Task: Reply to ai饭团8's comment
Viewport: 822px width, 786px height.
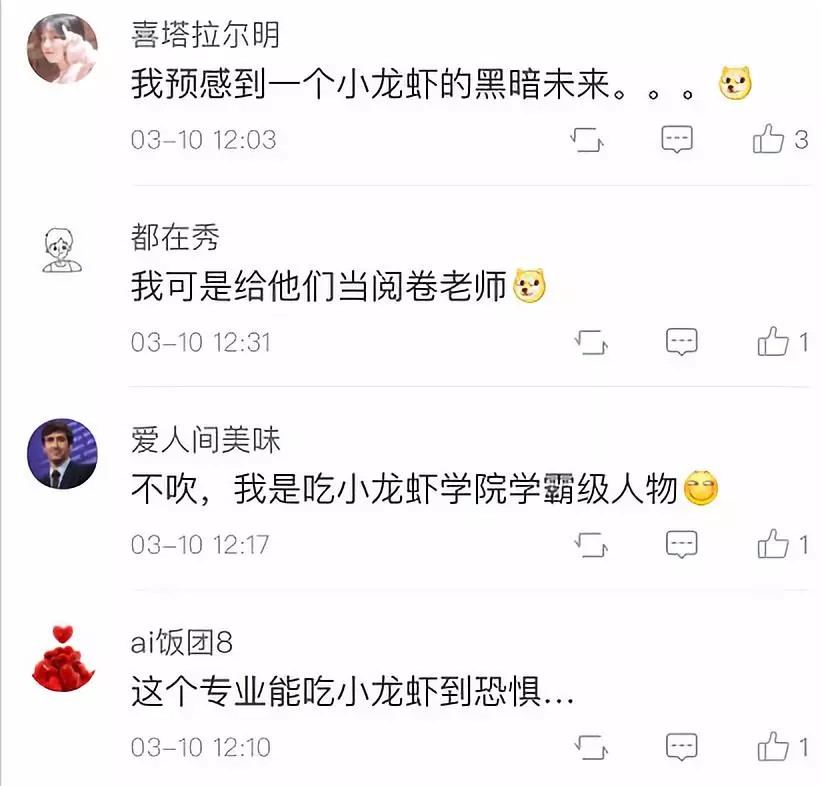Action: tap(681, 746)
